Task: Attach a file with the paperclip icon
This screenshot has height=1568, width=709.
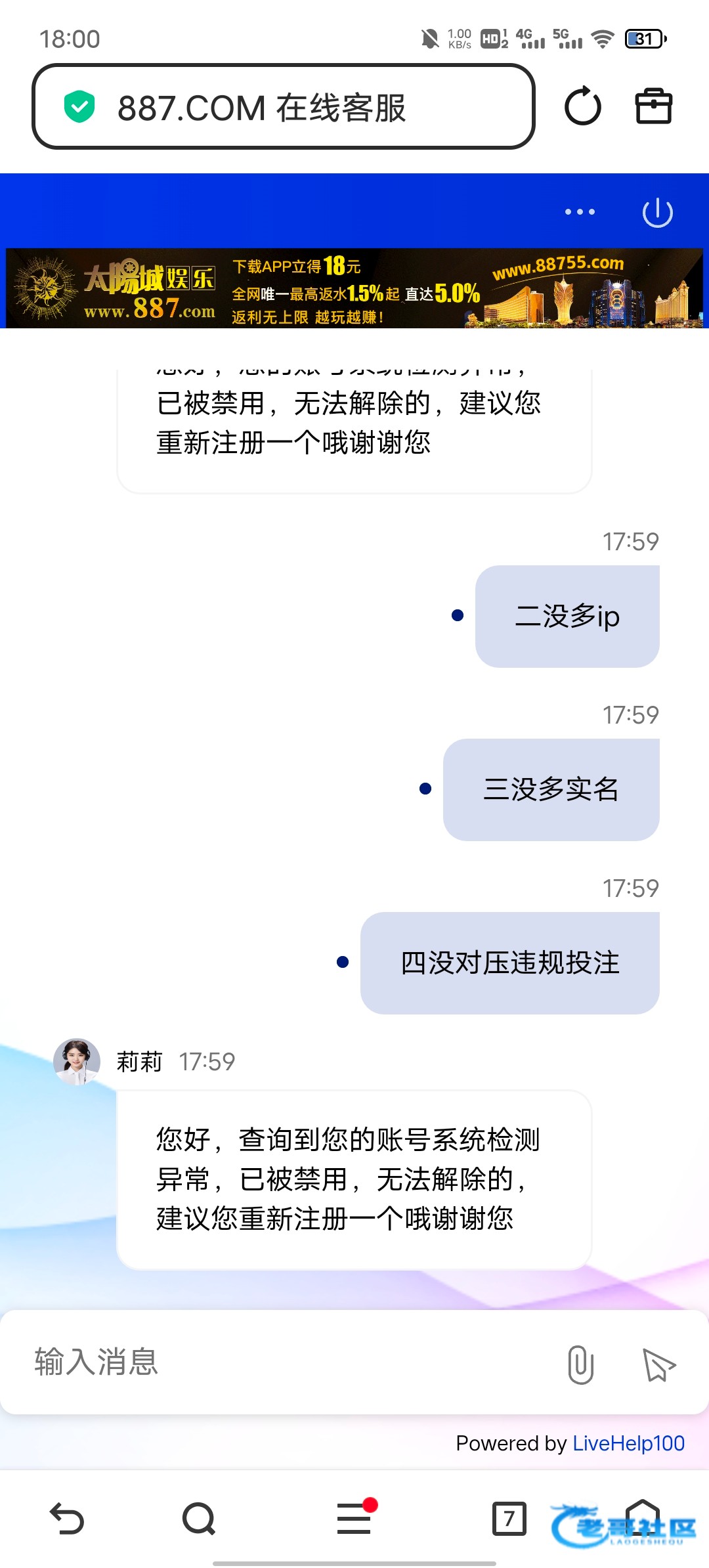Action: pos(580,1364)
